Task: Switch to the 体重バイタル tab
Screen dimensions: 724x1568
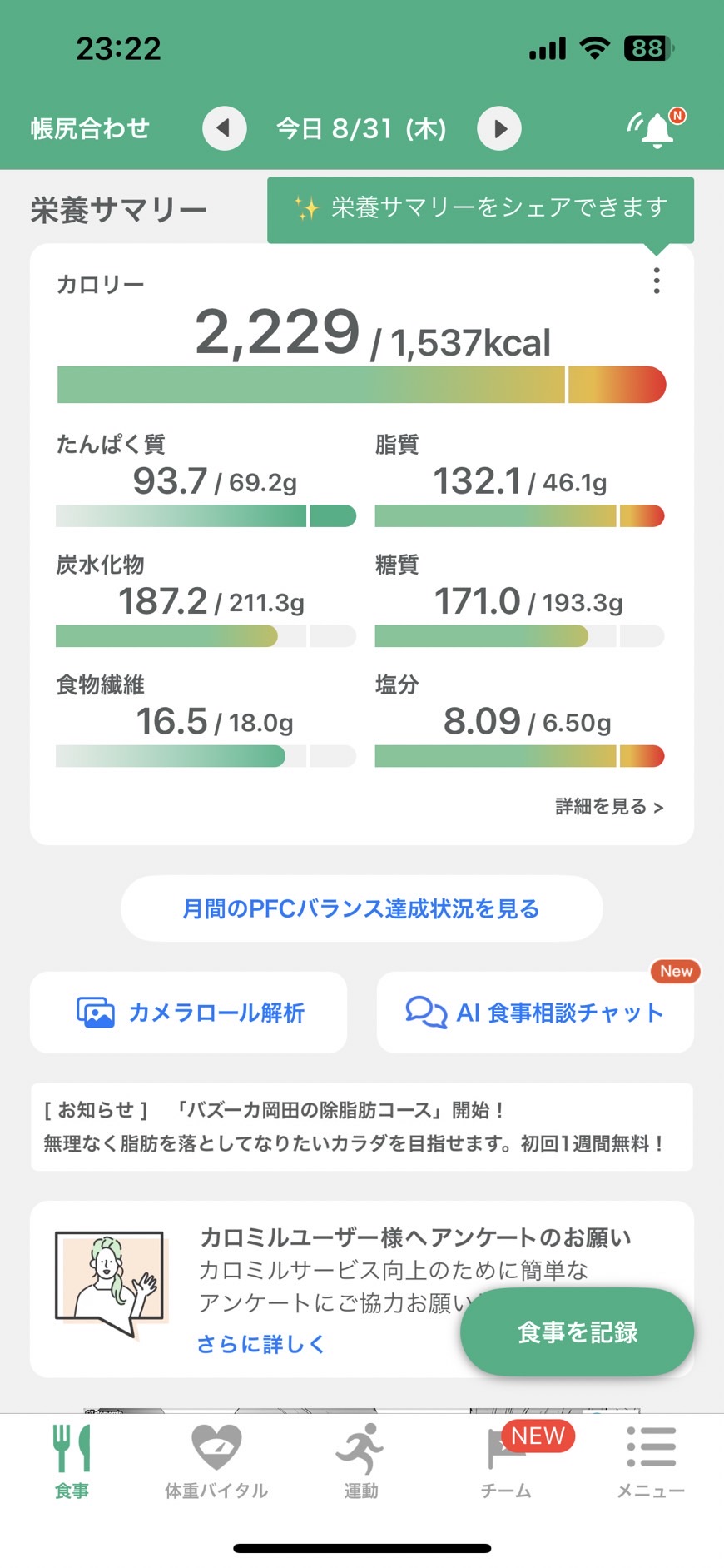Action: pyautogui.click(x=216, y=1461)
